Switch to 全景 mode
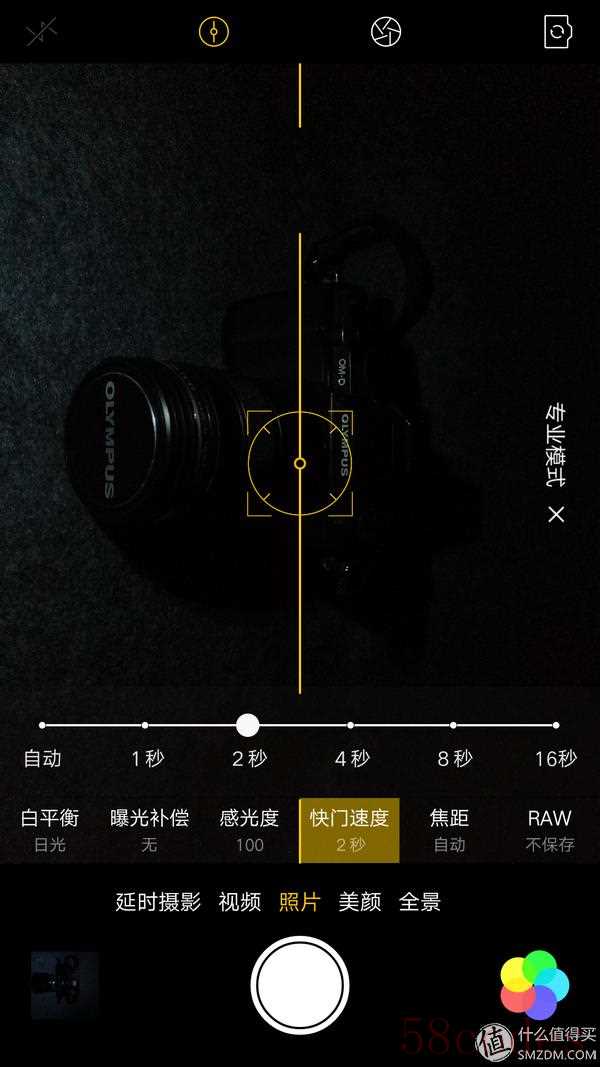600x1067 pixels. click(419, 902)
